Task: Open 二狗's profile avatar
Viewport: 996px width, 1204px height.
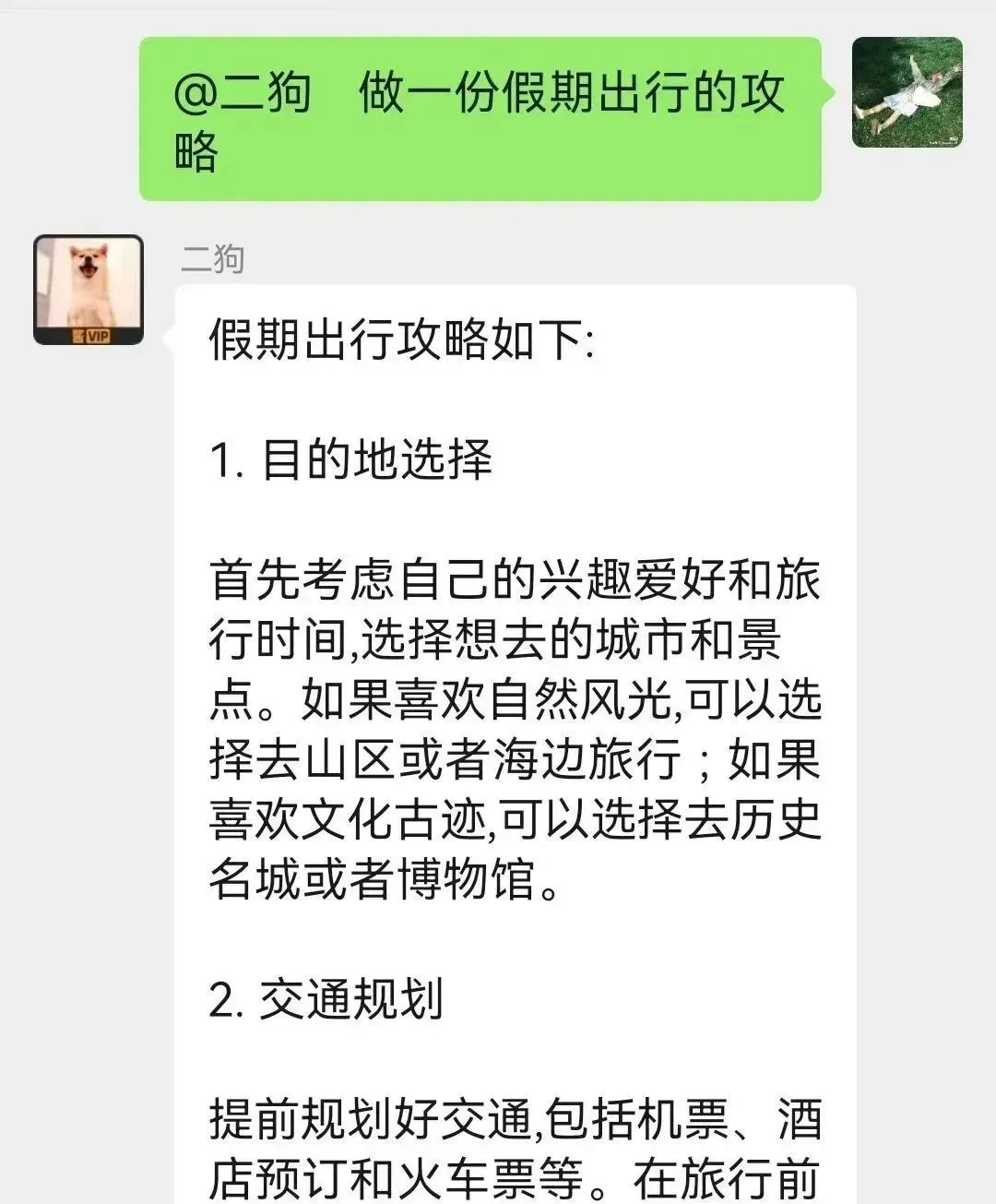Action: [89, 290]
